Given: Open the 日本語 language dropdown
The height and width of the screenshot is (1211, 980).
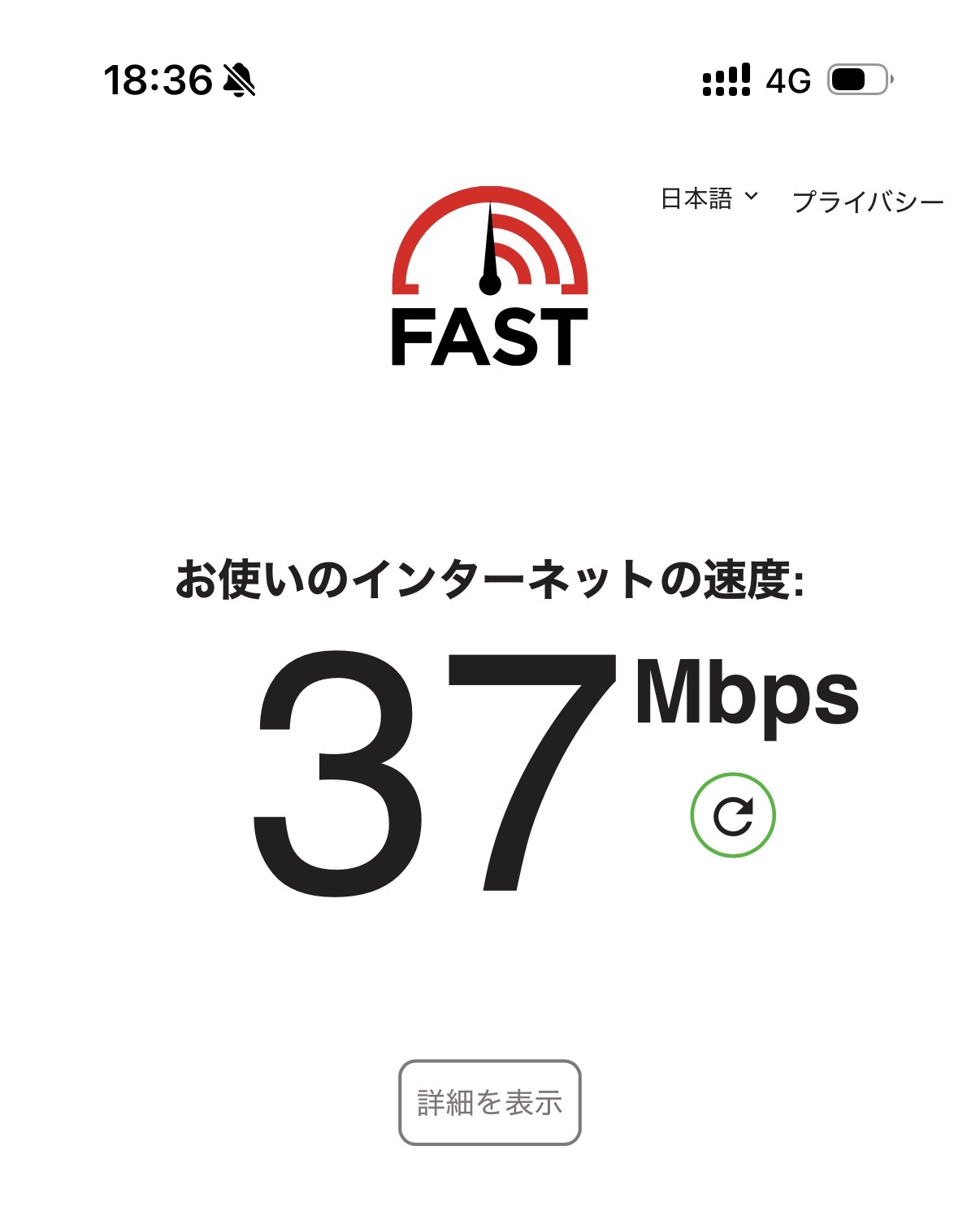Looking at the screenshot, I should (x=702, y=196).
